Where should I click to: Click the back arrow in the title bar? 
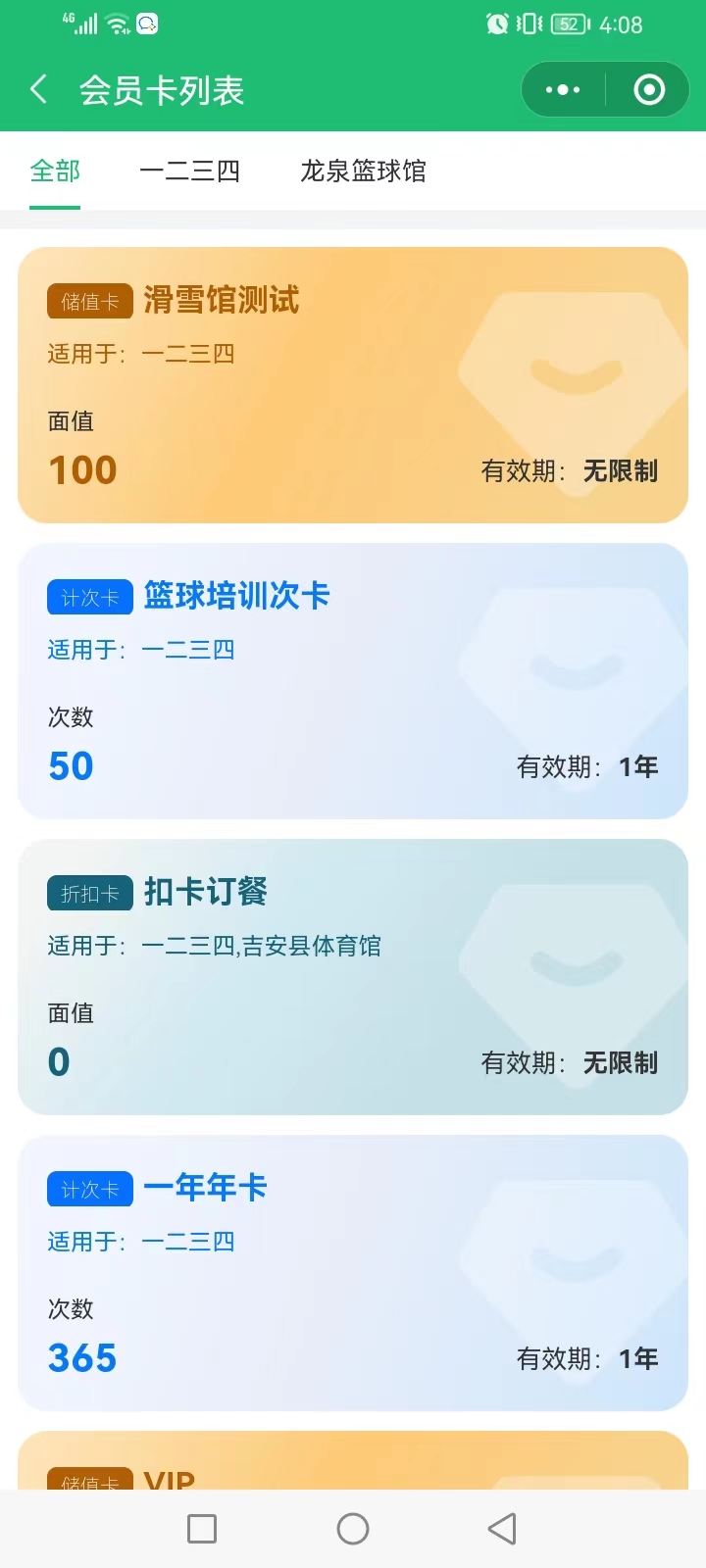pyautogui.click(x=37, y=88)
